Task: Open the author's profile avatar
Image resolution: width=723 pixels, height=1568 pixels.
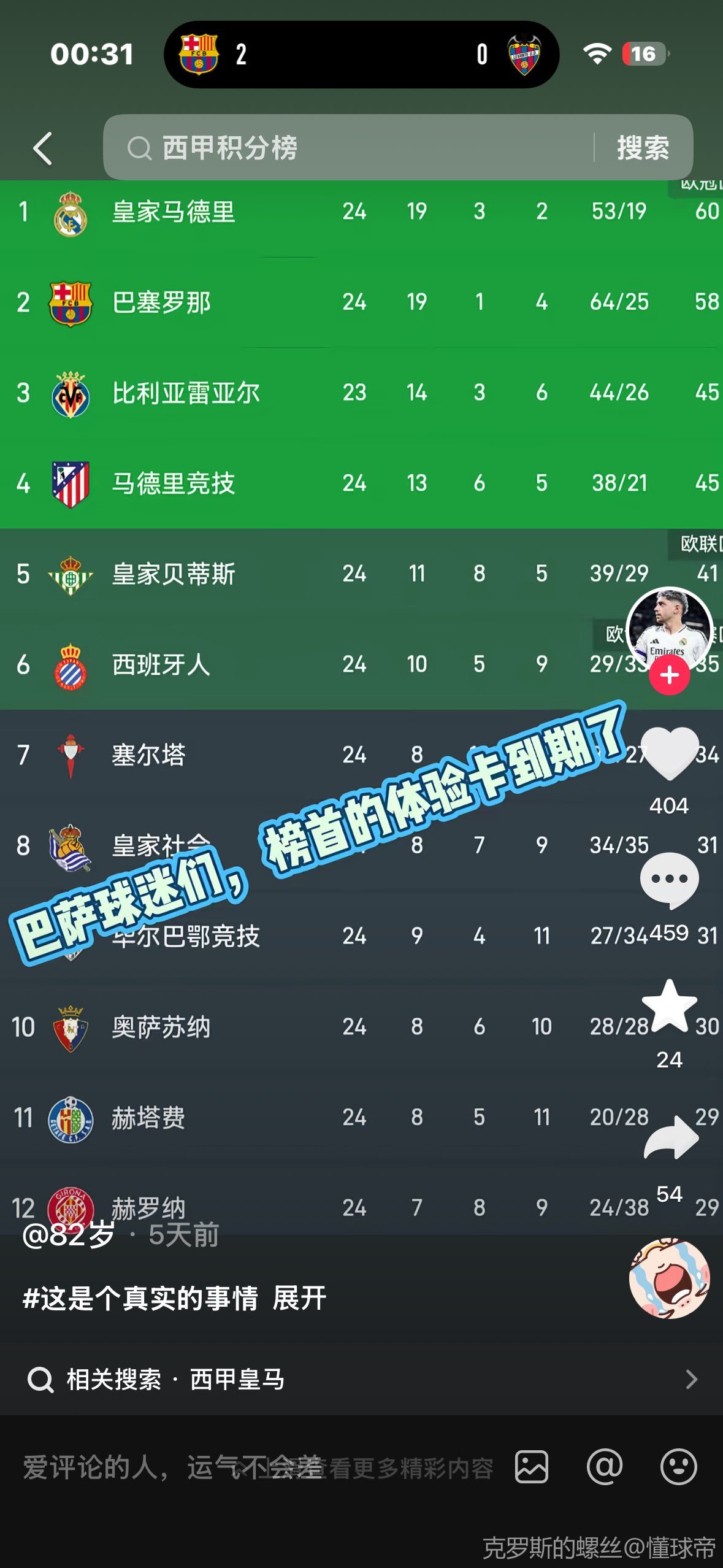Action: [669, 628]
